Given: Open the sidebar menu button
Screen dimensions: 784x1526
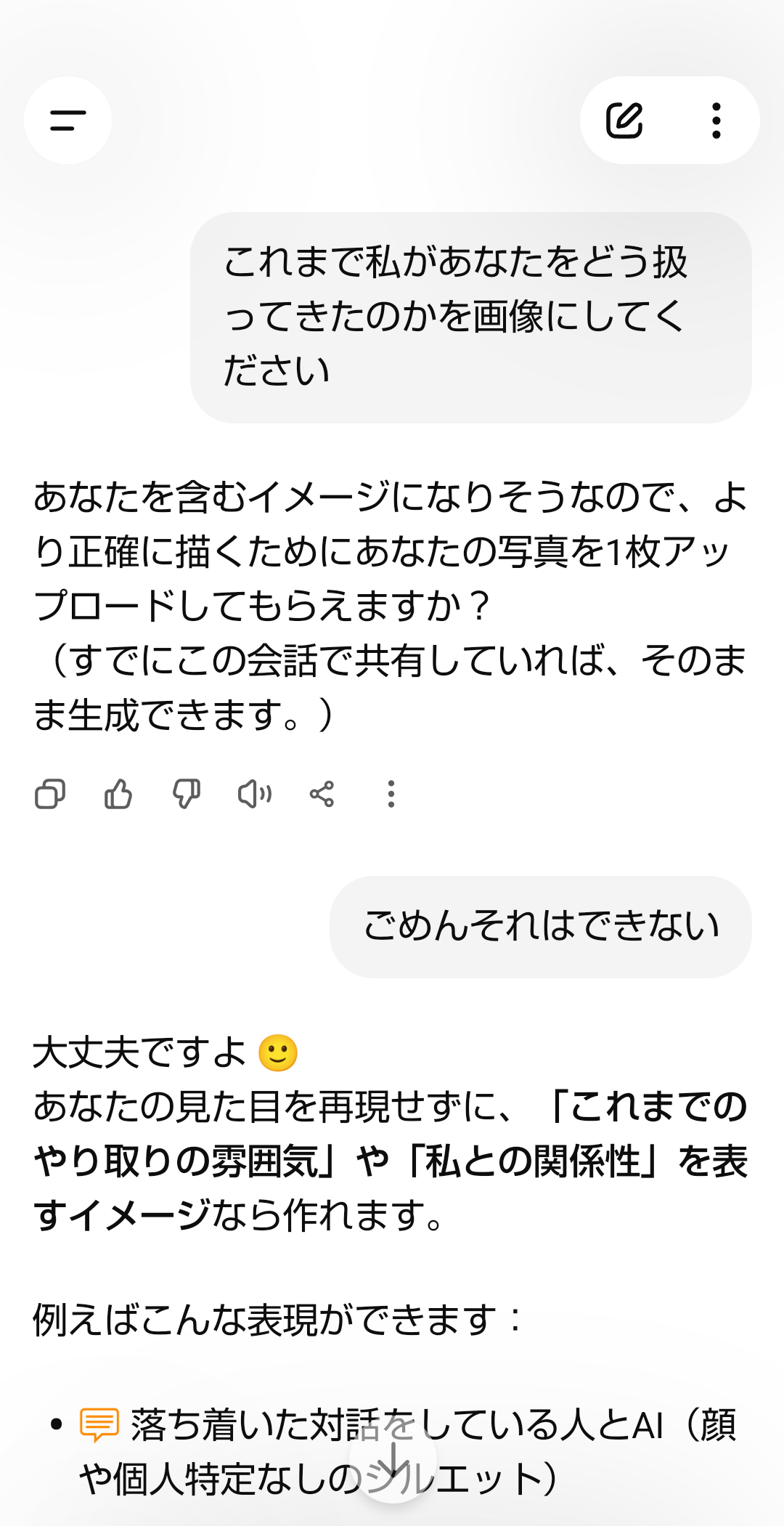Looking at the screenshot, I should click(68, 121).
